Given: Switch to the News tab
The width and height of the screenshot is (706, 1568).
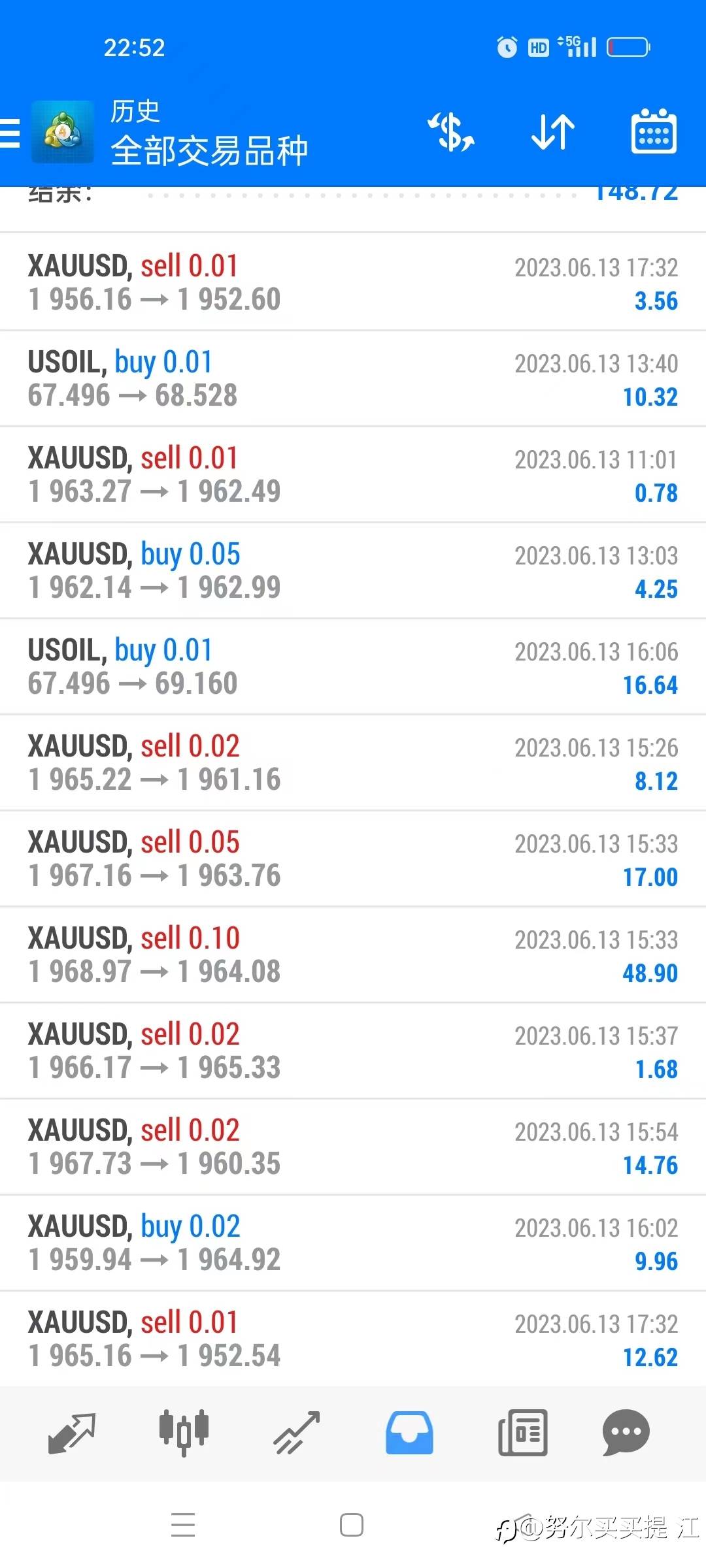Looking at the screenshot, I should pyautogui.click(x=522, y=1433).
